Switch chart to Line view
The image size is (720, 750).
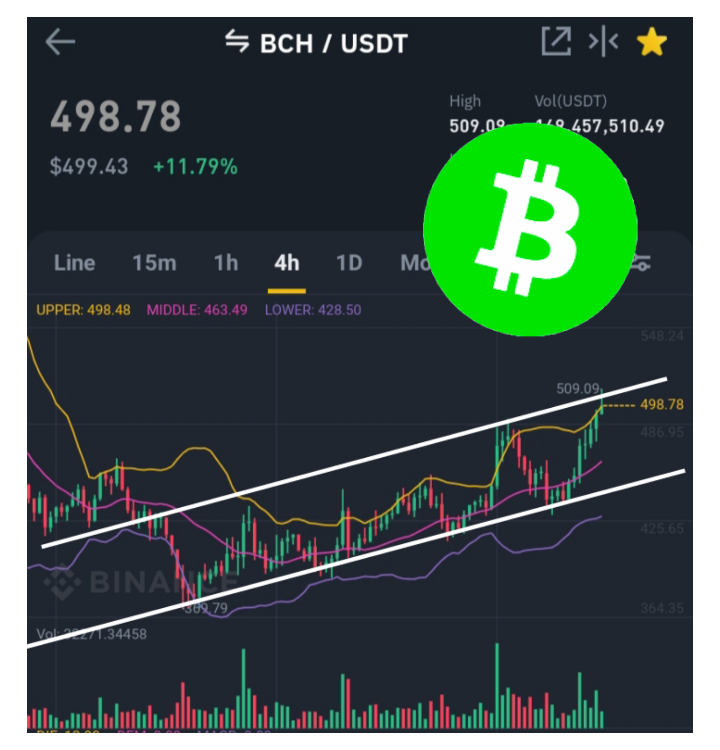click(75, 263)
